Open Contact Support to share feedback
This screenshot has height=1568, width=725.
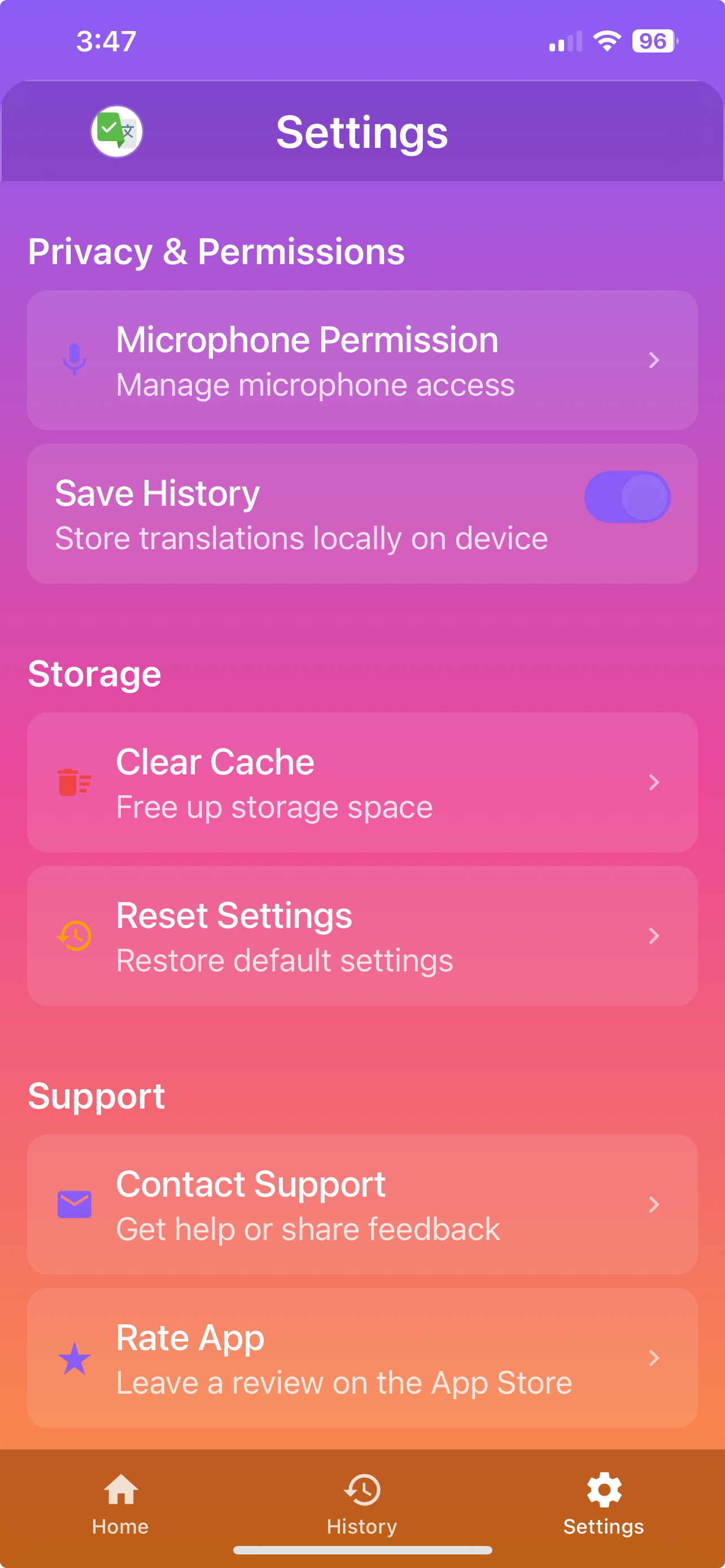click(x=362, y=1204)
